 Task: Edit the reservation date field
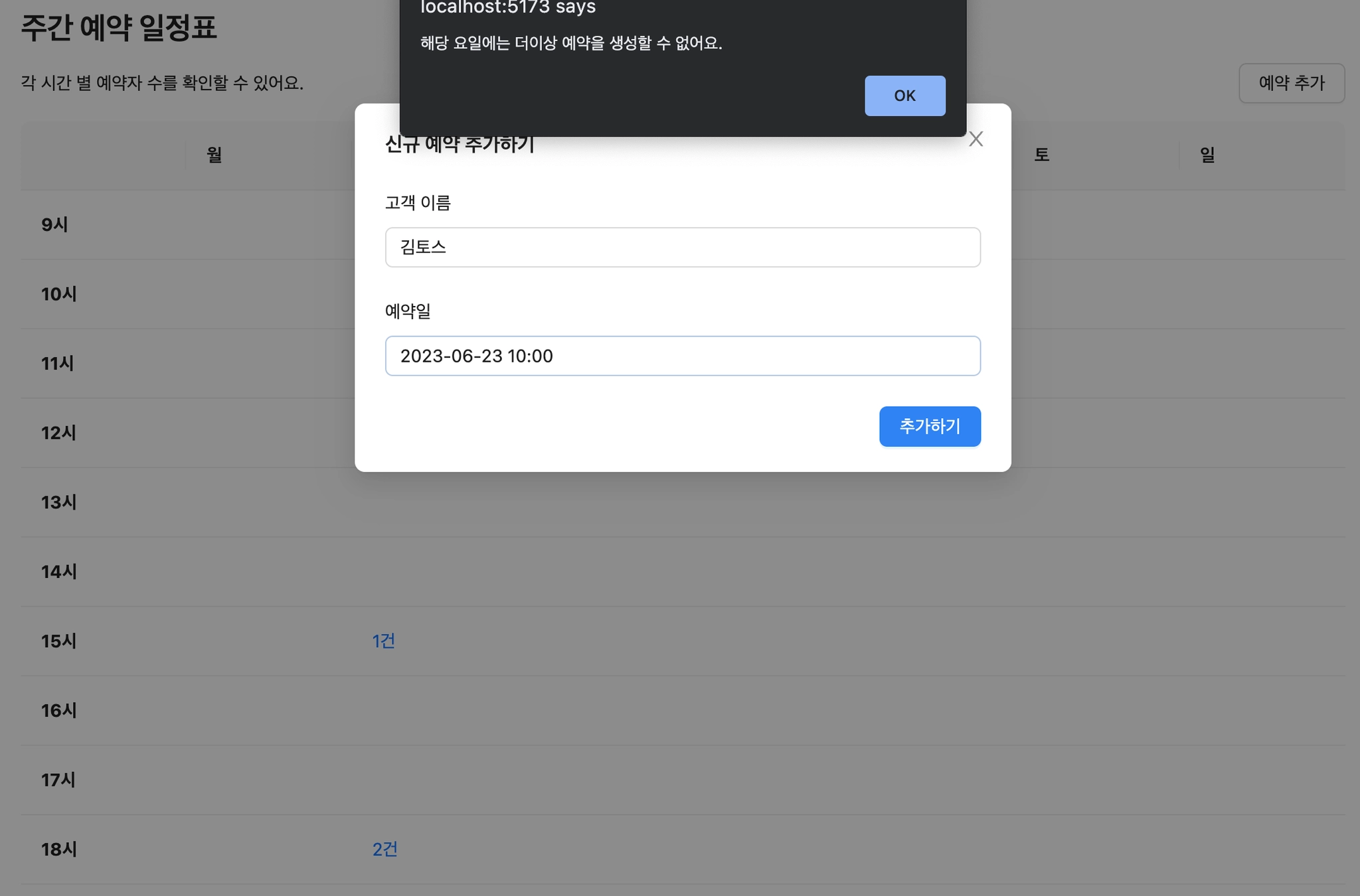pos(682,356)
